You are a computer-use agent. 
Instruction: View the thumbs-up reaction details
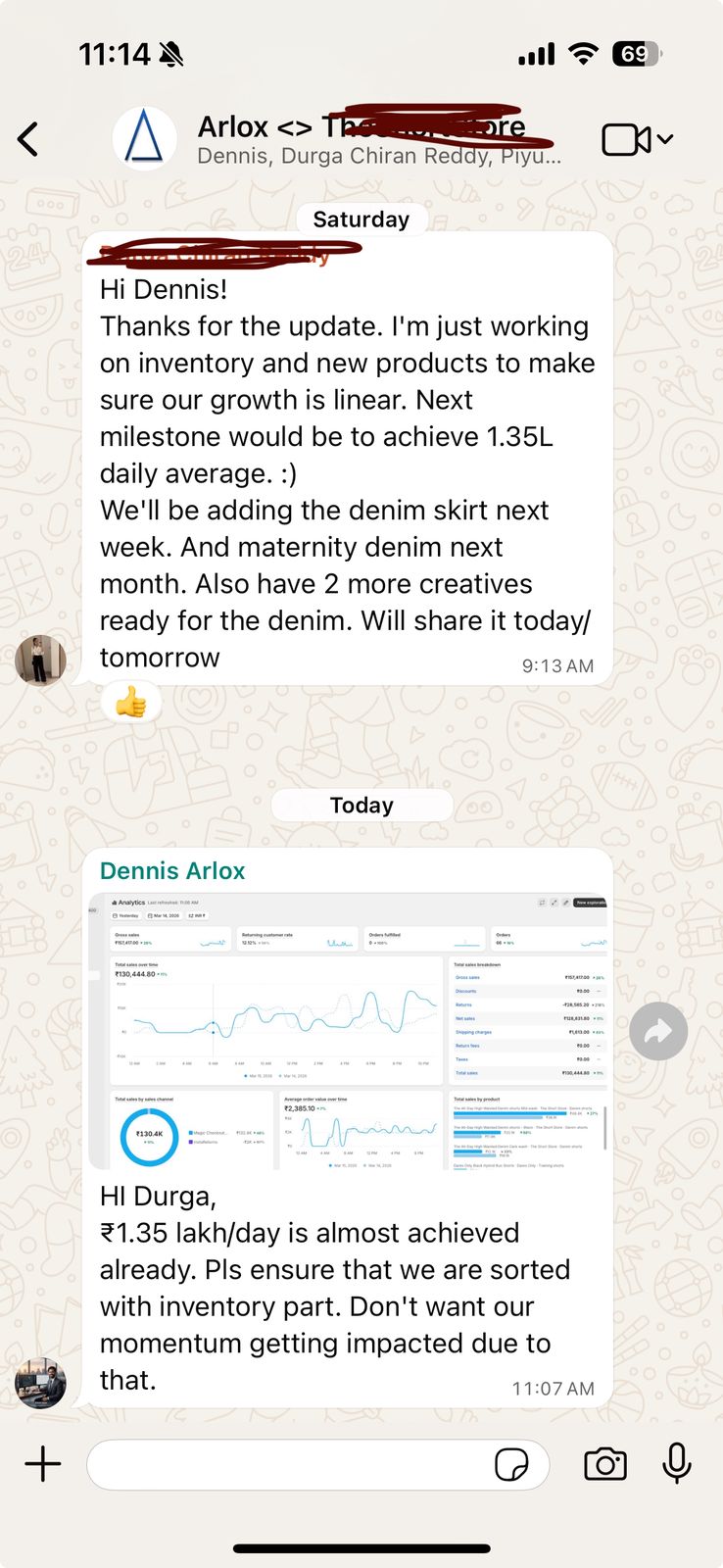tap(131, 701)
